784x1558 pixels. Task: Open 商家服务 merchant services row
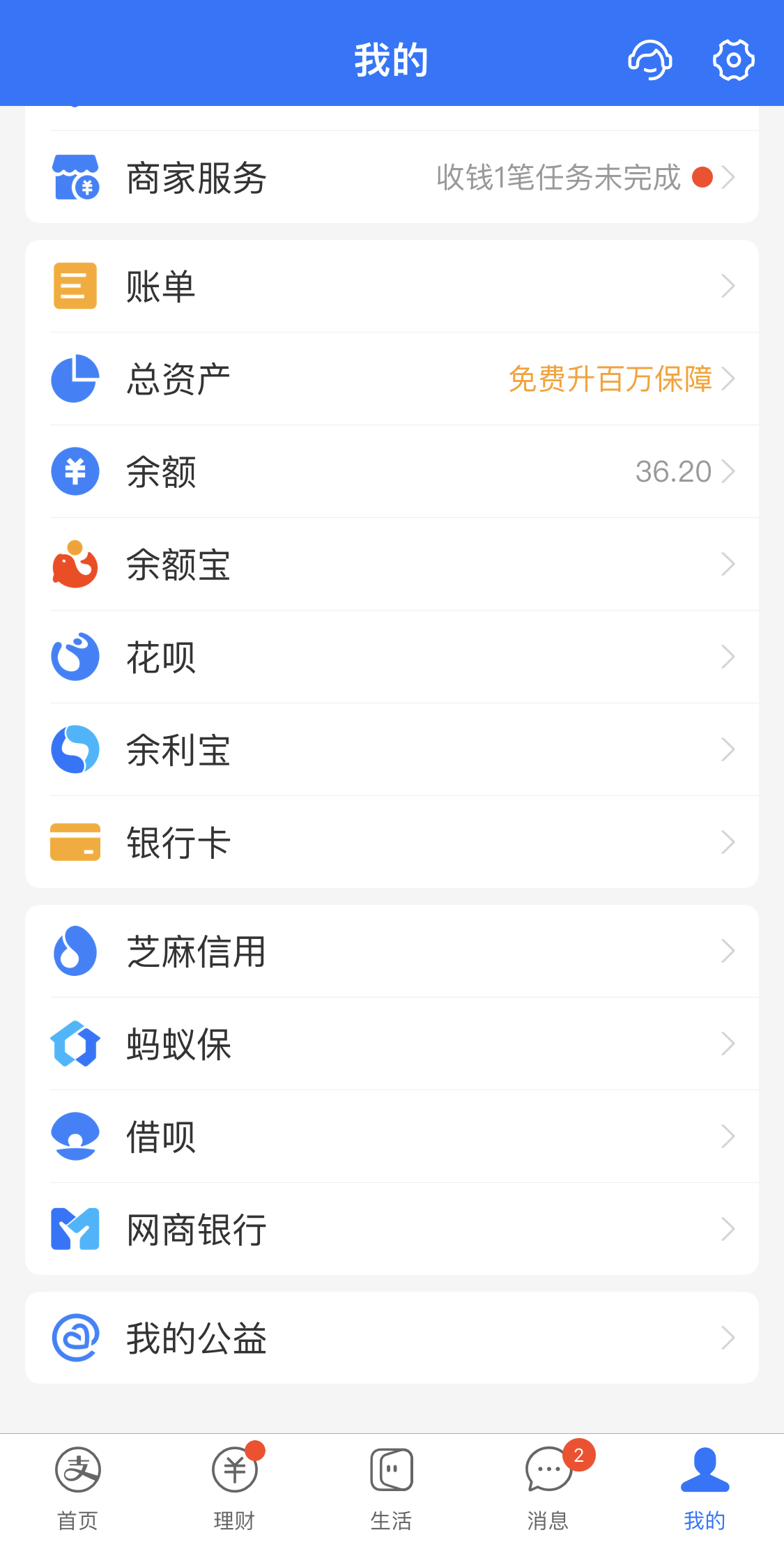392,177
